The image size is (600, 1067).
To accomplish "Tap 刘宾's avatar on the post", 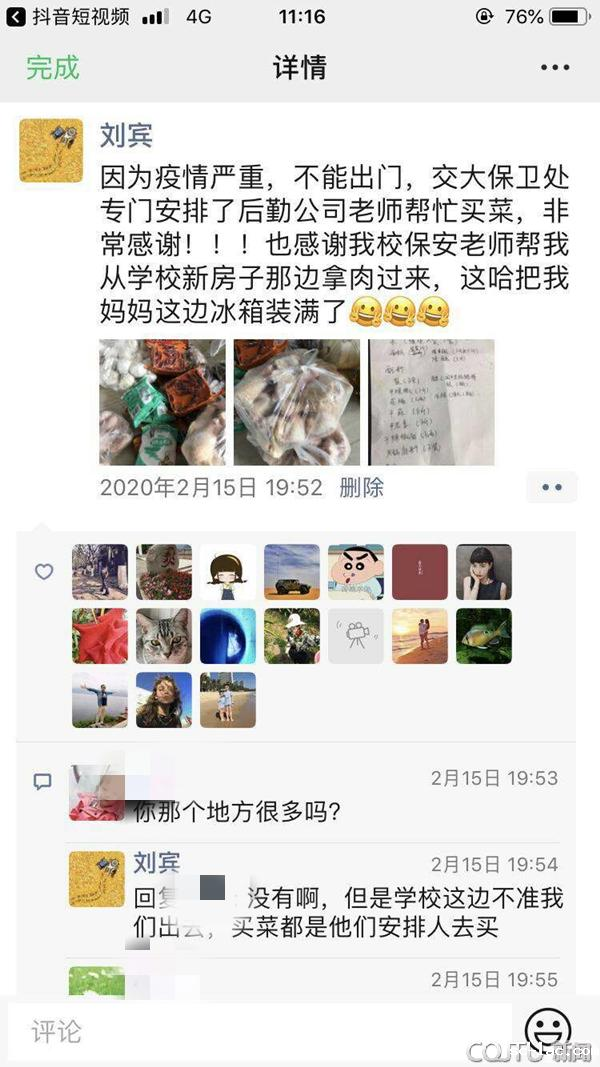I will click(51, 150).
